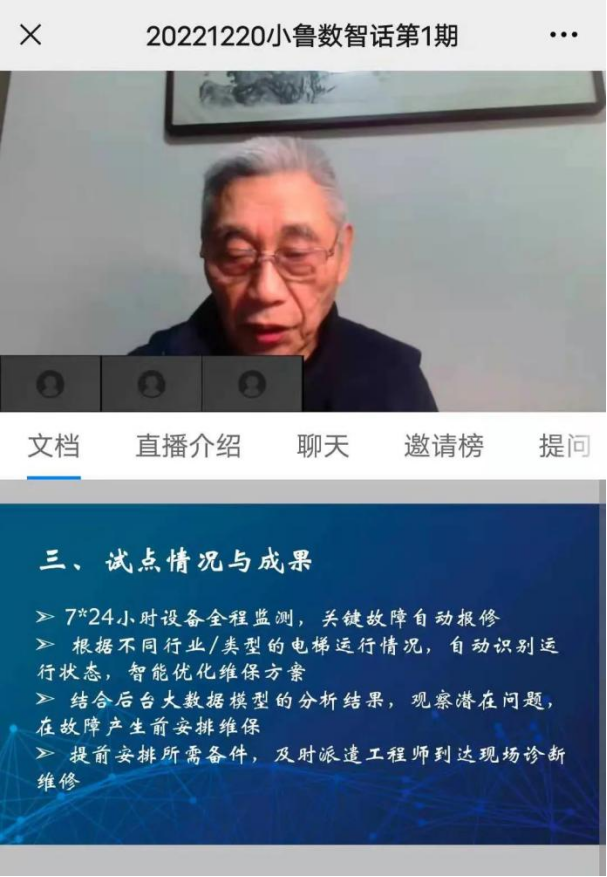Switch to the 聊天 tab
The image size is (607, 877).
click(x=323, y=446)
